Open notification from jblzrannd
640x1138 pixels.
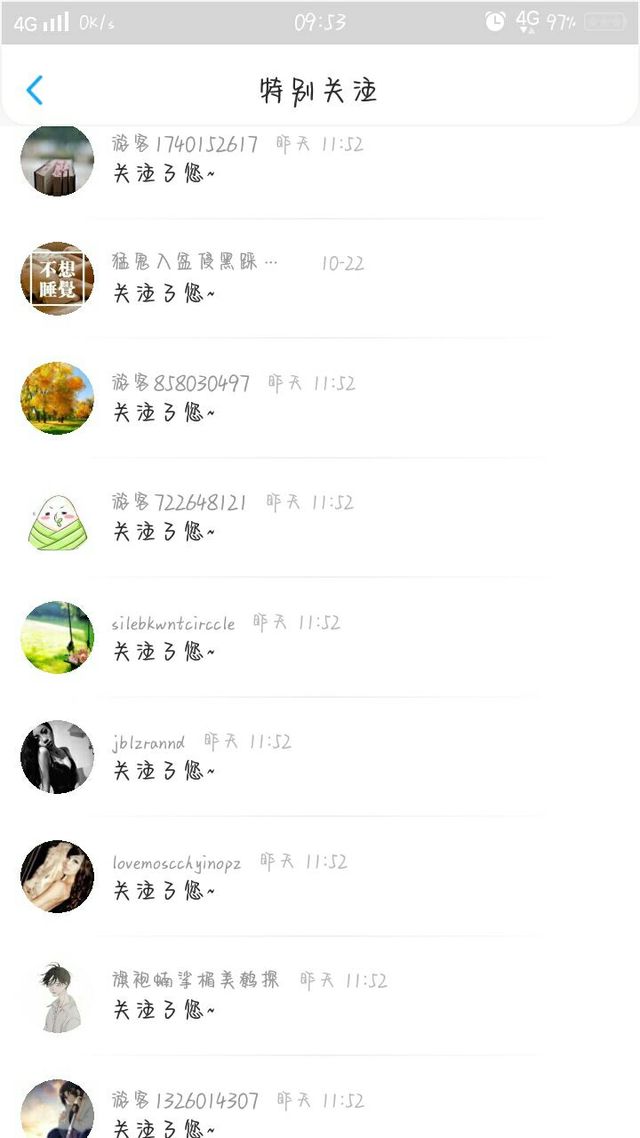click(x=320, y=756)
